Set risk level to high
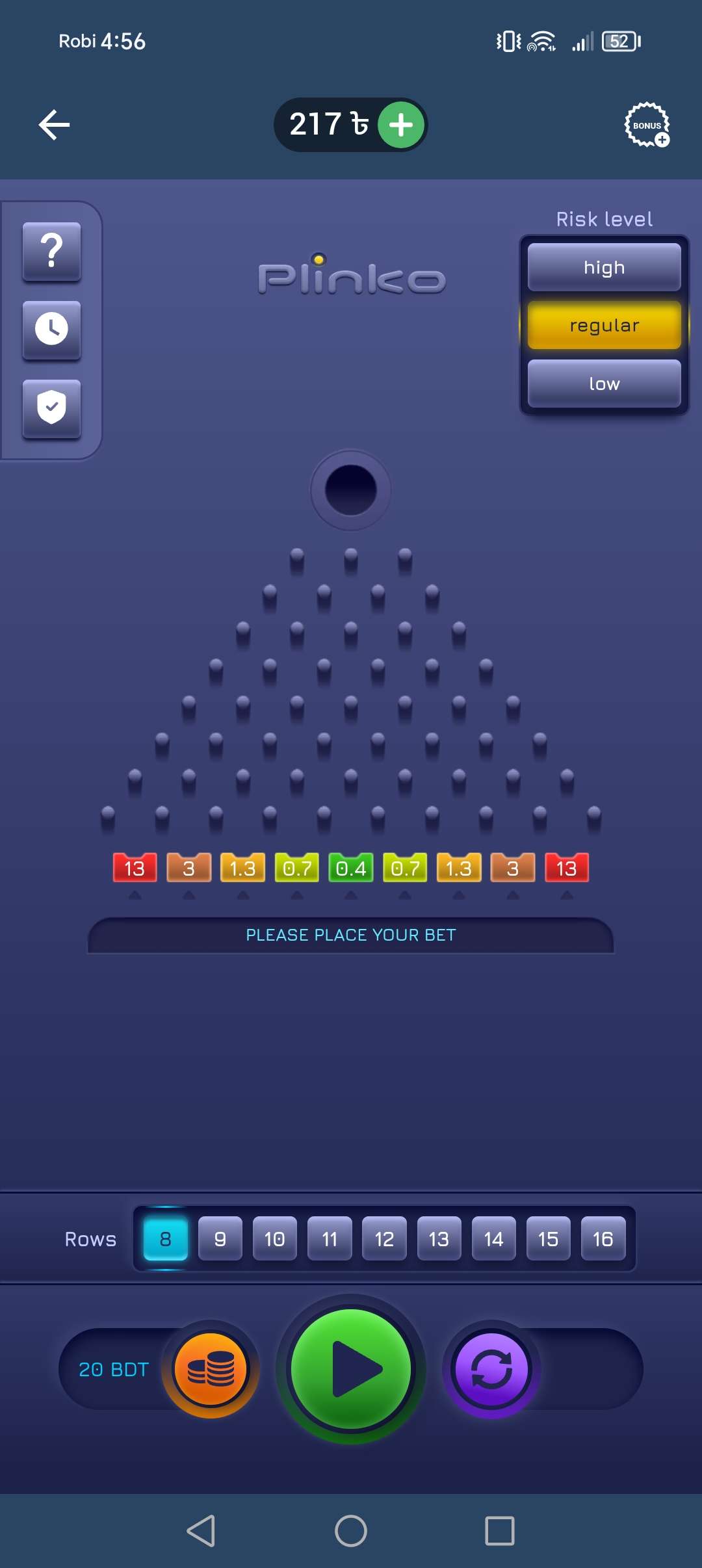Viewport: 702px width, 1568px height. click(604, 267)
